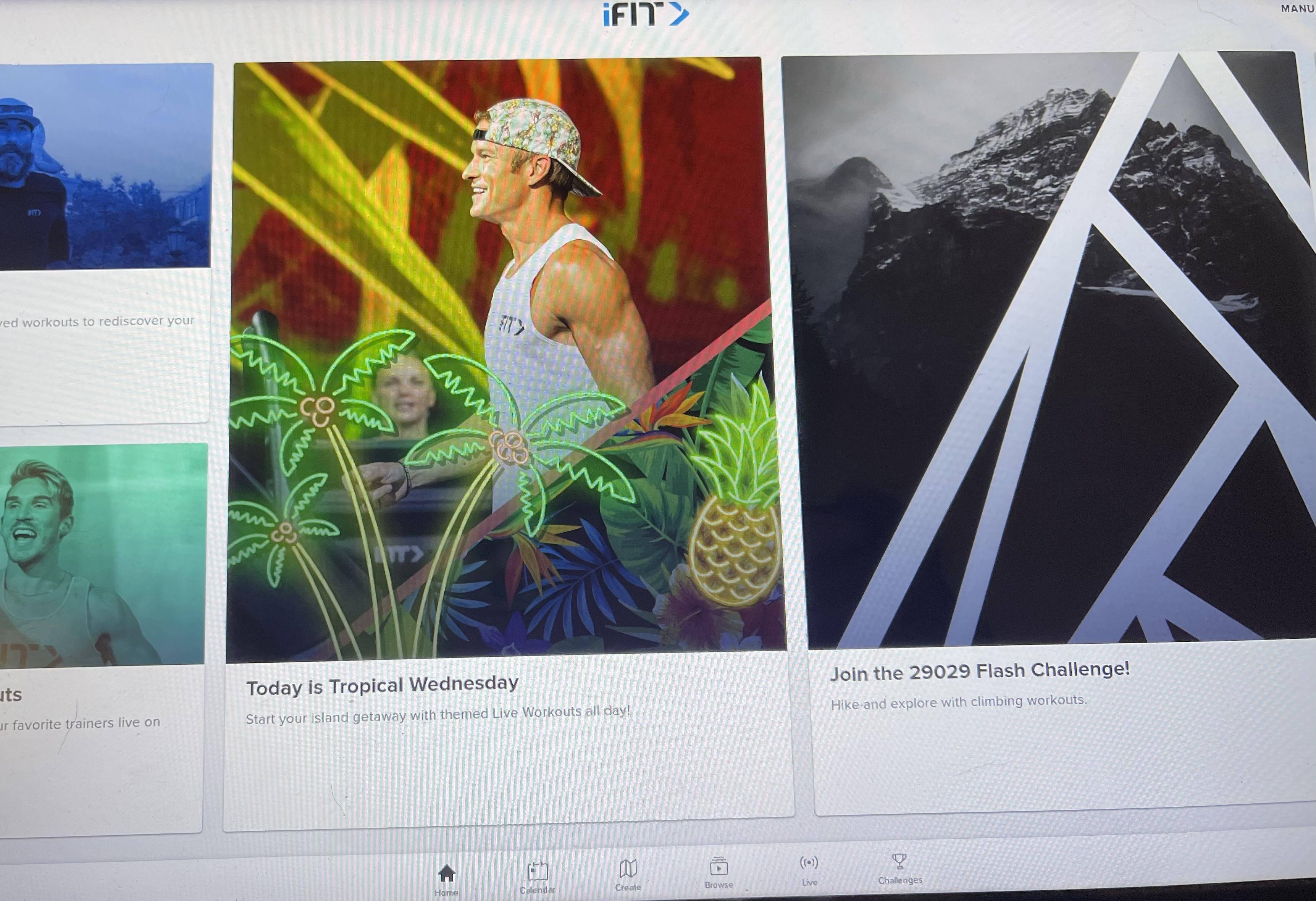Viewport: 1316px width, 901px height.
Task: Select the Browse tab
Action: [x=719, y=872]
